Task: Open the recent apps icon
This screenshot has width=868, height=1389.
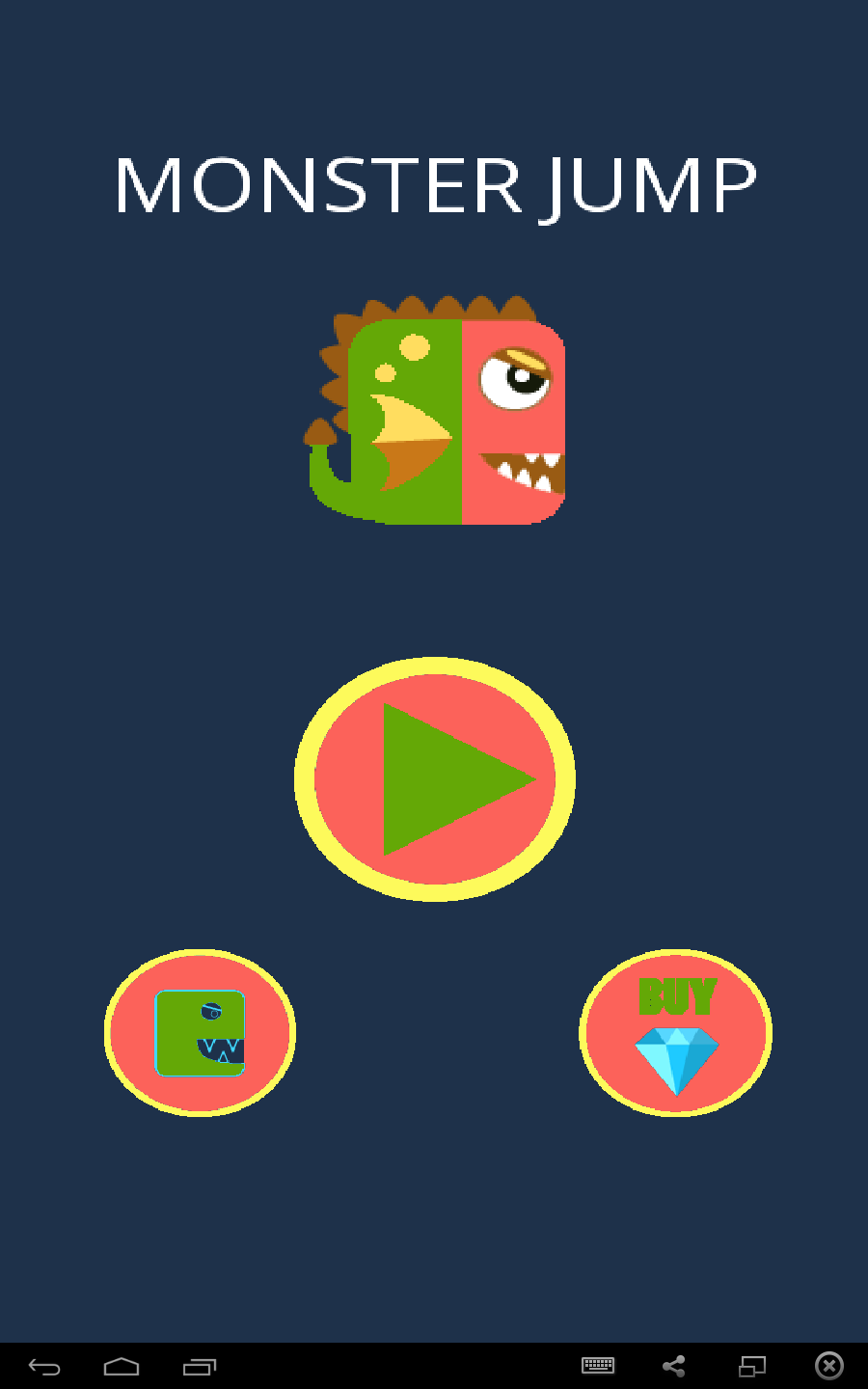Action: pyautogui.click(x=202, y=1366)
